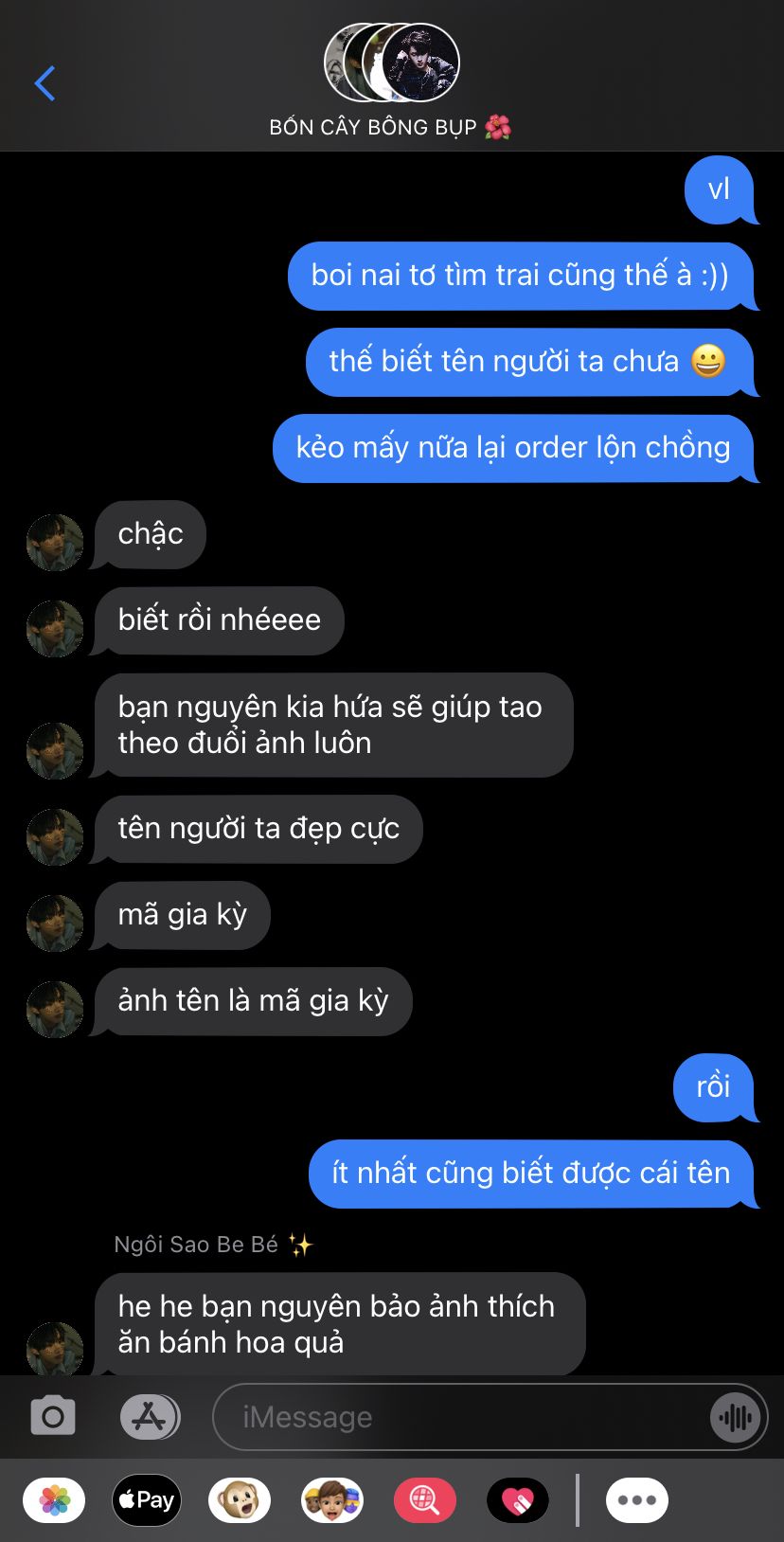The height and width of the screenshot is (1542, 784).
Task: Open Apple Pay in app strip
Action: coord(147,1500)
